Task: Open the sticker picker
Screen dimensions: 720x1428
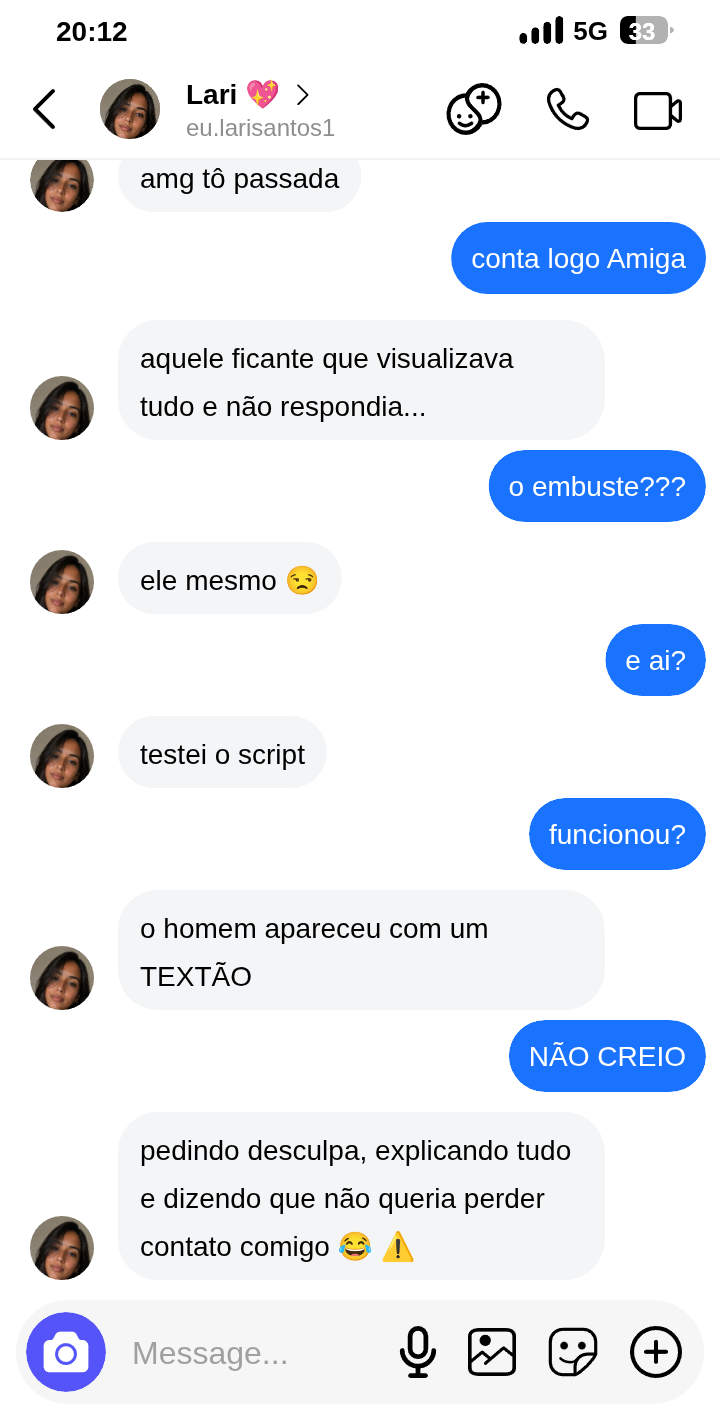Action: click(573, 1352)
